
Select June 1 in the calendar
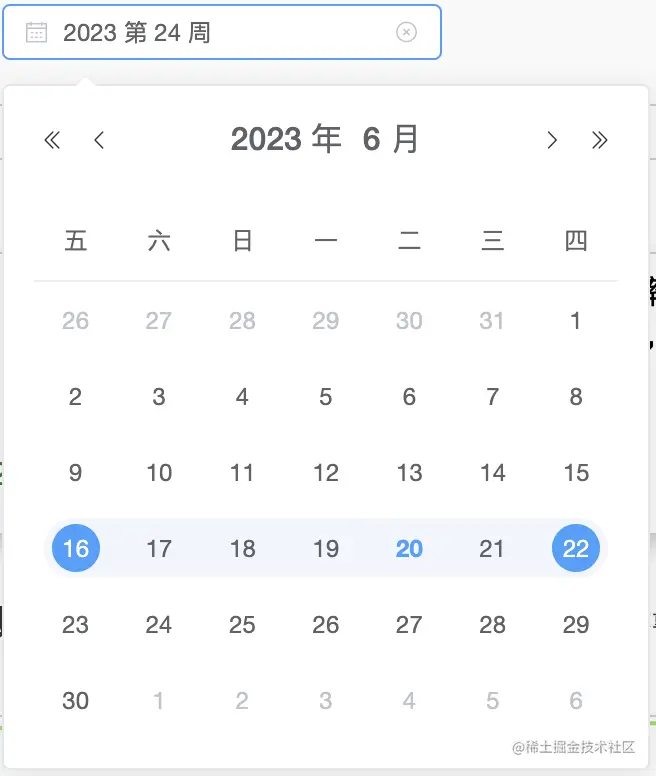point(576,321)
